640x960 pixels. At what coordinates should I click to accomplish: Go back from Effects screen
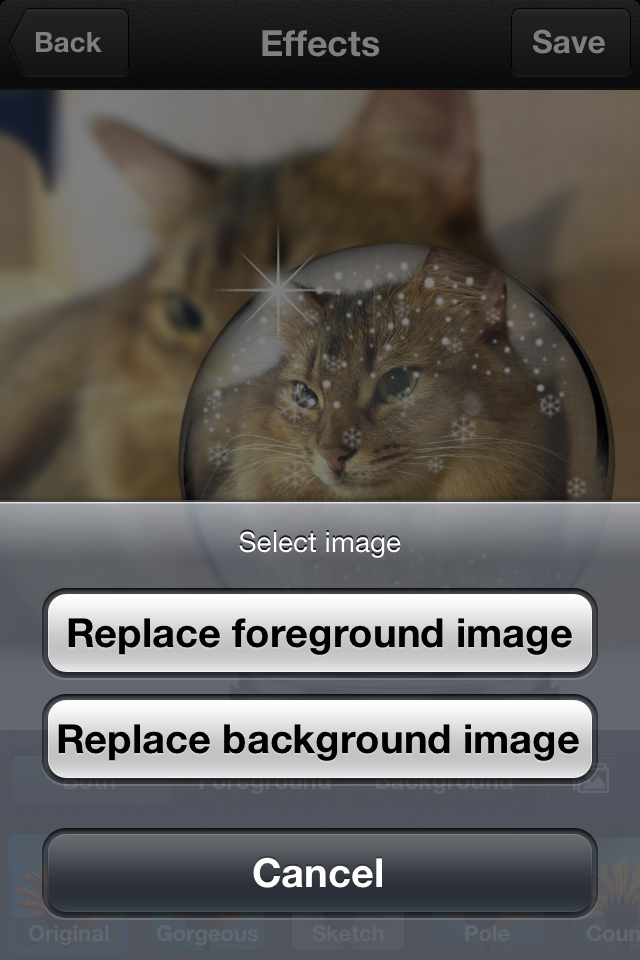pyautogui.click(x=68, y=43)
